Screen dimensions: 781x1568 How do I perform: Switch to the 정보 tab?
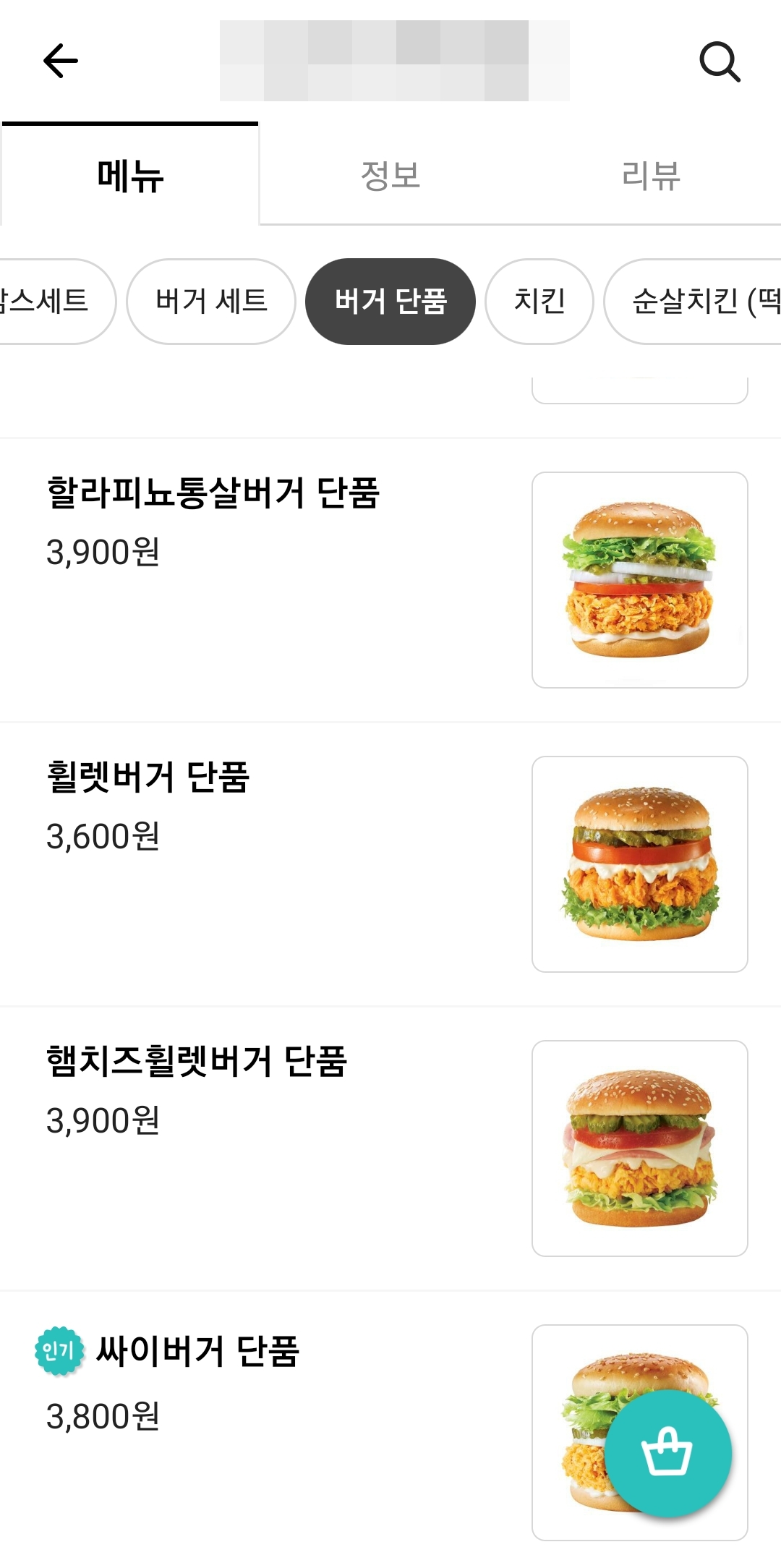pyautogui.click(x=390, y=176)
